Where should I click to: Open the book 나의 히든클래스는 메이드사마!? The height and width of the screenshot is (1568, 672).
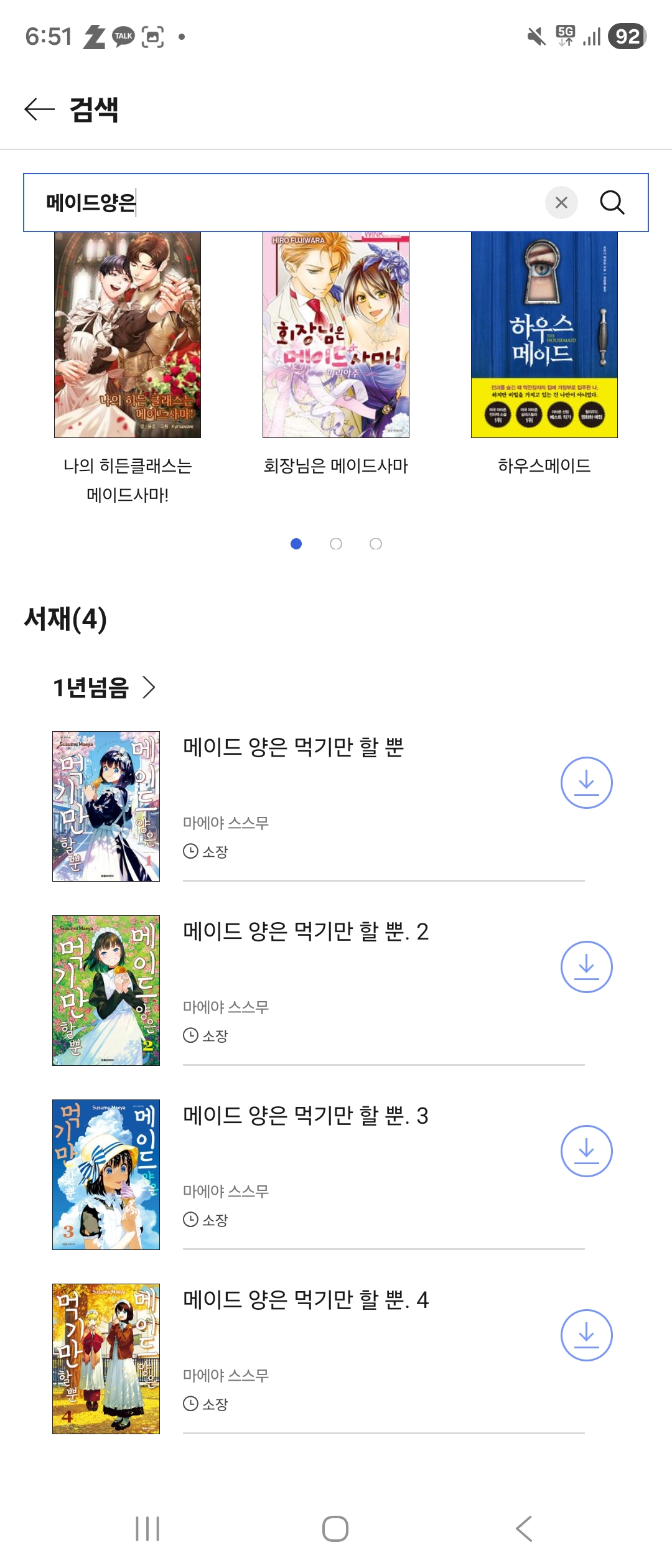(128, 335)
